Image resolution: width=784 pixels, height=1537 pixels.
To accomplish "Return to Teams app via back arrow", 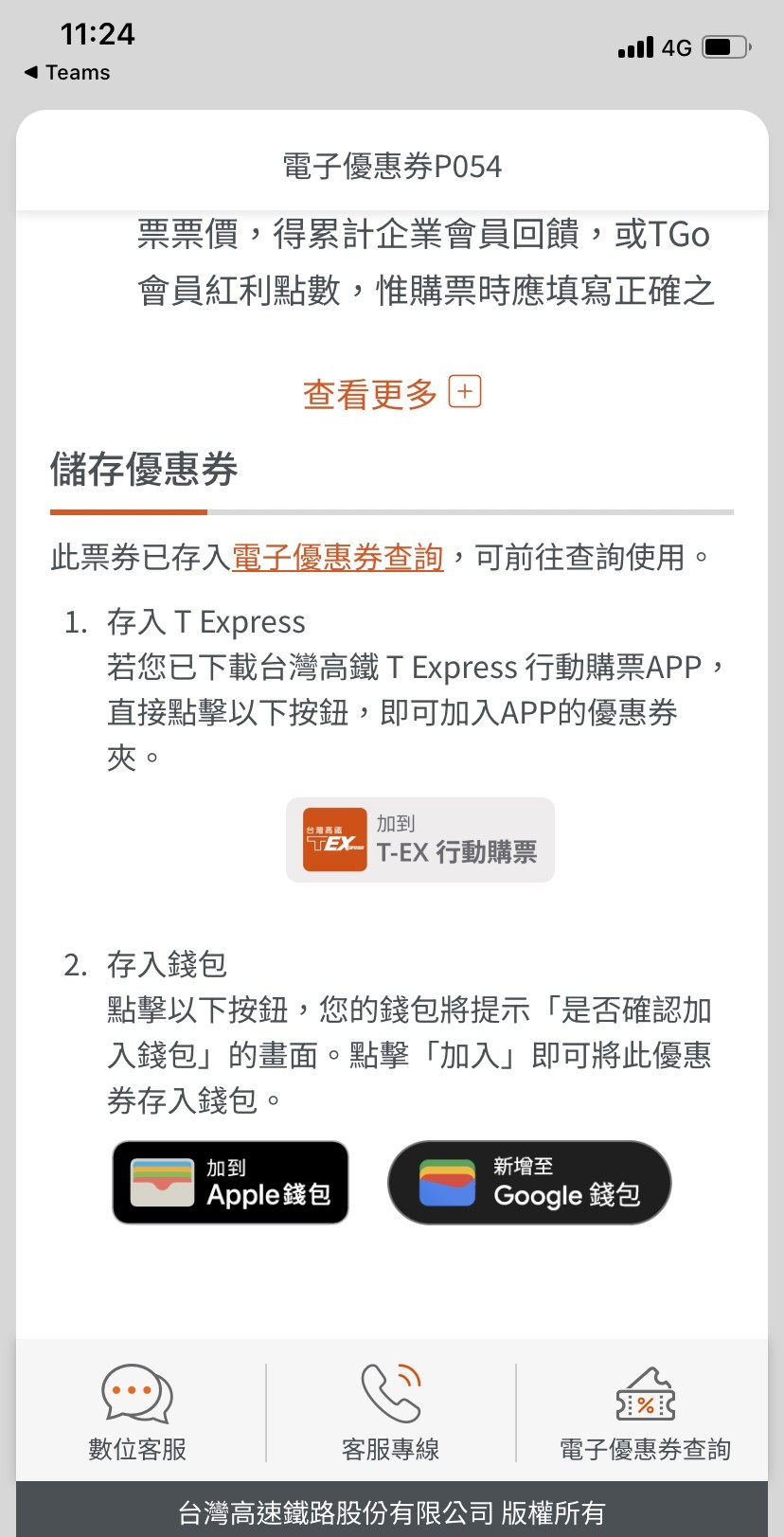I will [66, 72].
